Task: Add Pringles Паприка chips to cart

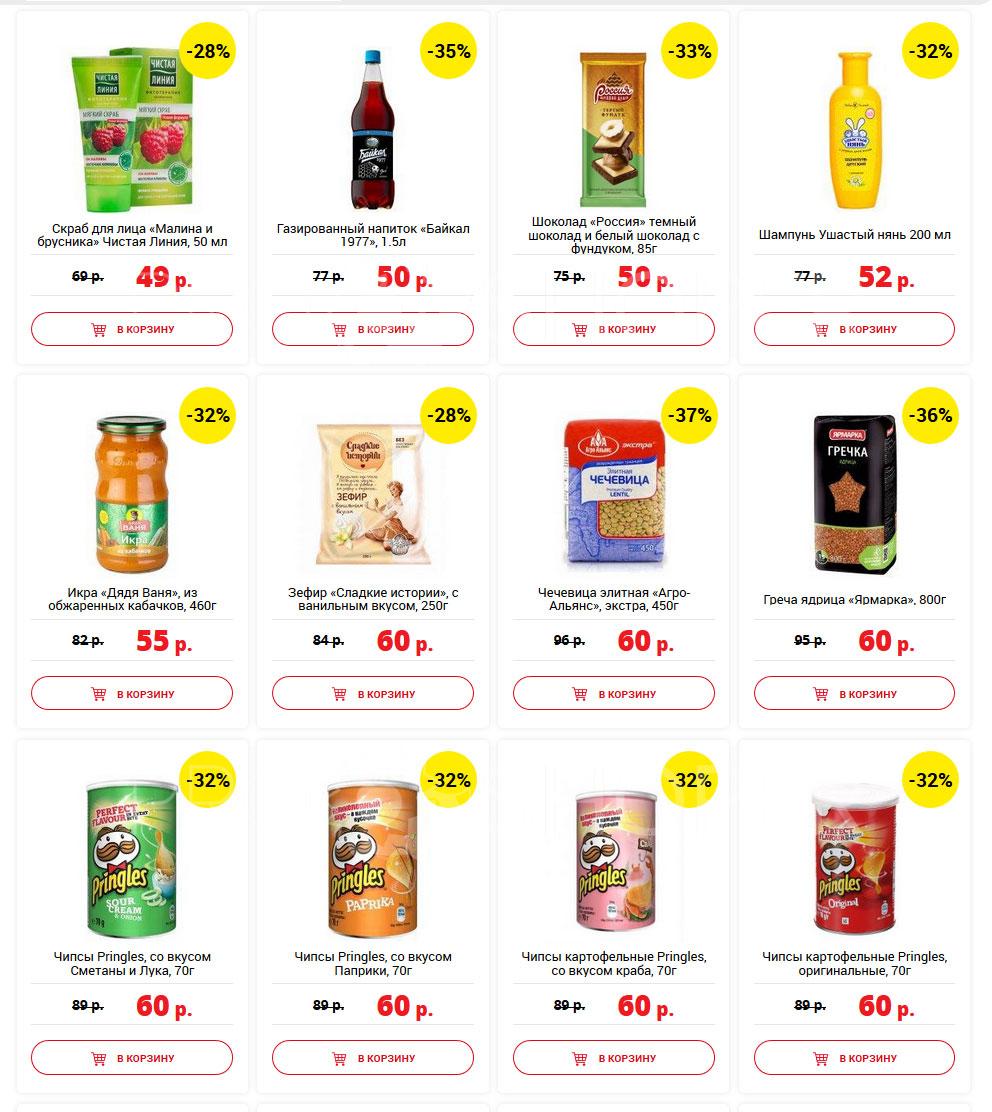Action: [372, 1057]
